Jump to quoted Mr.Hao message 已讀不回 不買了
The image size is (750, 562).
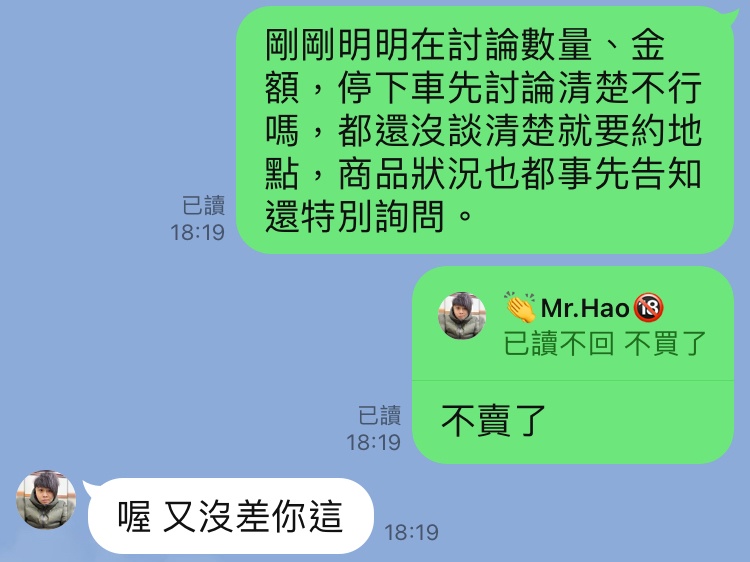tap(573, 325)
